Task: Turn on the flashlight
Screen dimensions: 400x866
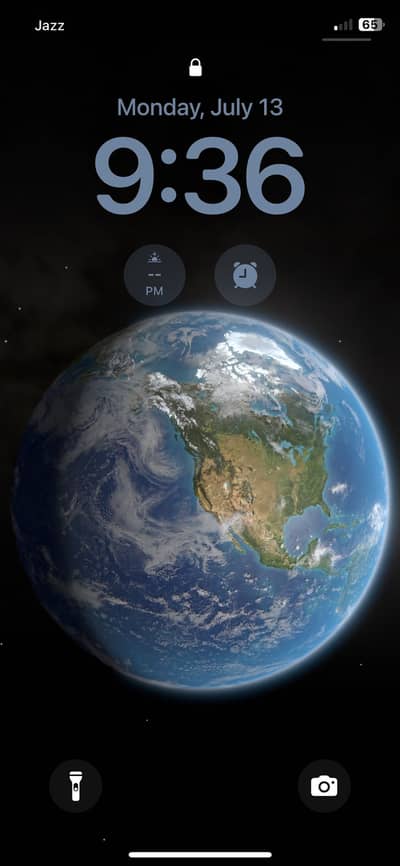Action: 76,786
